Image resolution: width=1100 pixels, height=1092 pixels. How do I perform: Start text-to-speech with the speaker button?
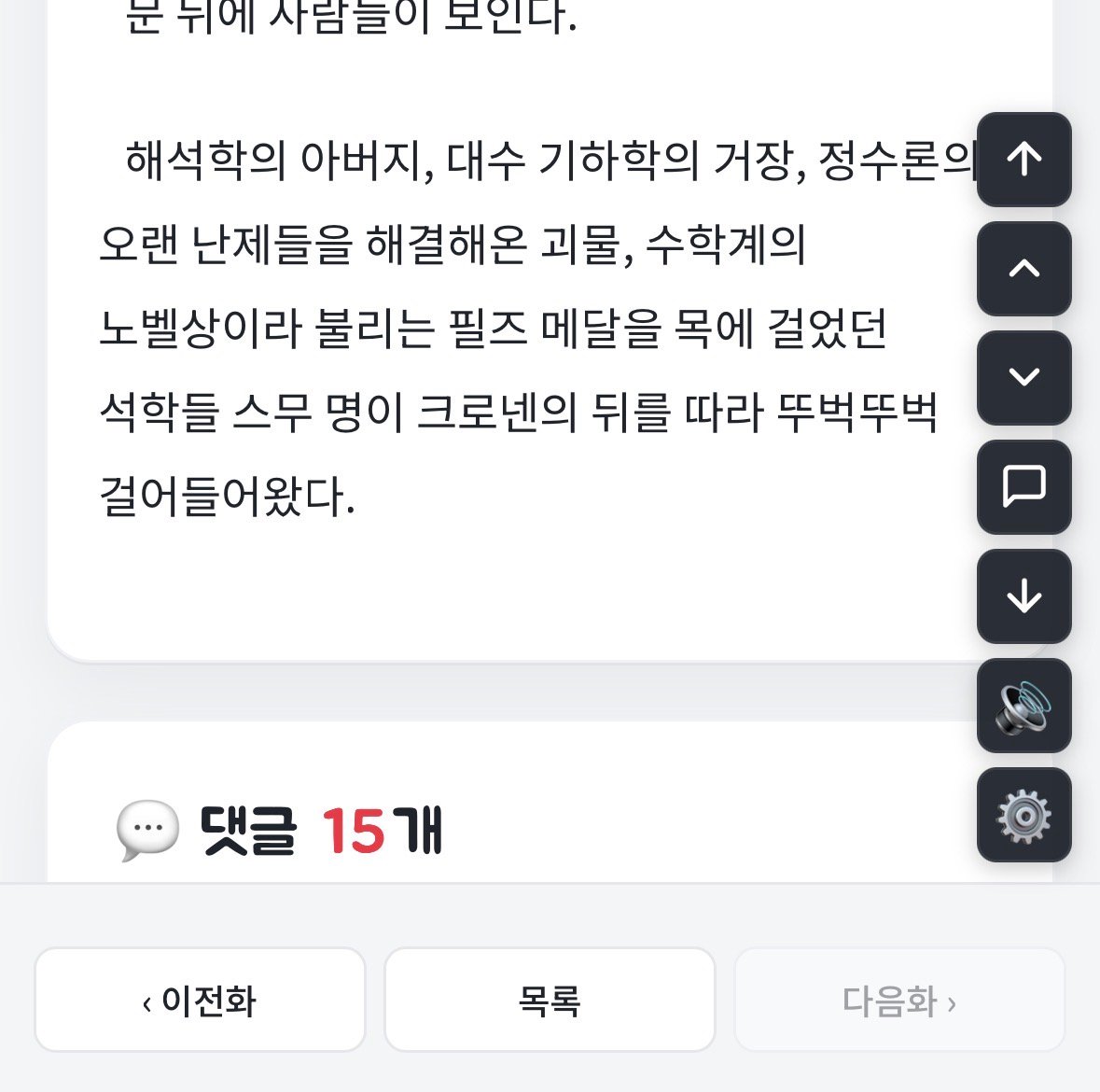pos(1023,706)
